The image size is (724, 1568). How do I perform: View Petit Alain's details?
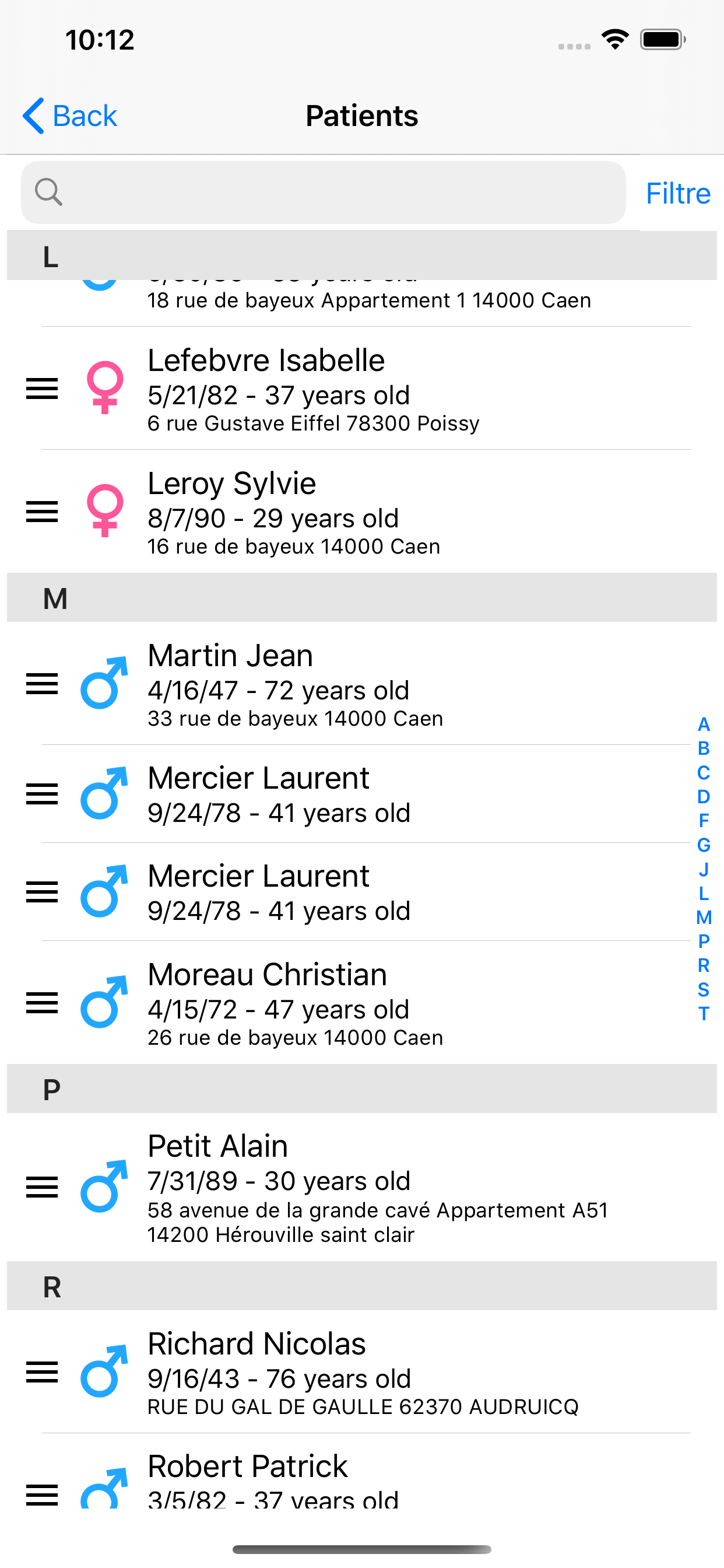click(362, 1187)
